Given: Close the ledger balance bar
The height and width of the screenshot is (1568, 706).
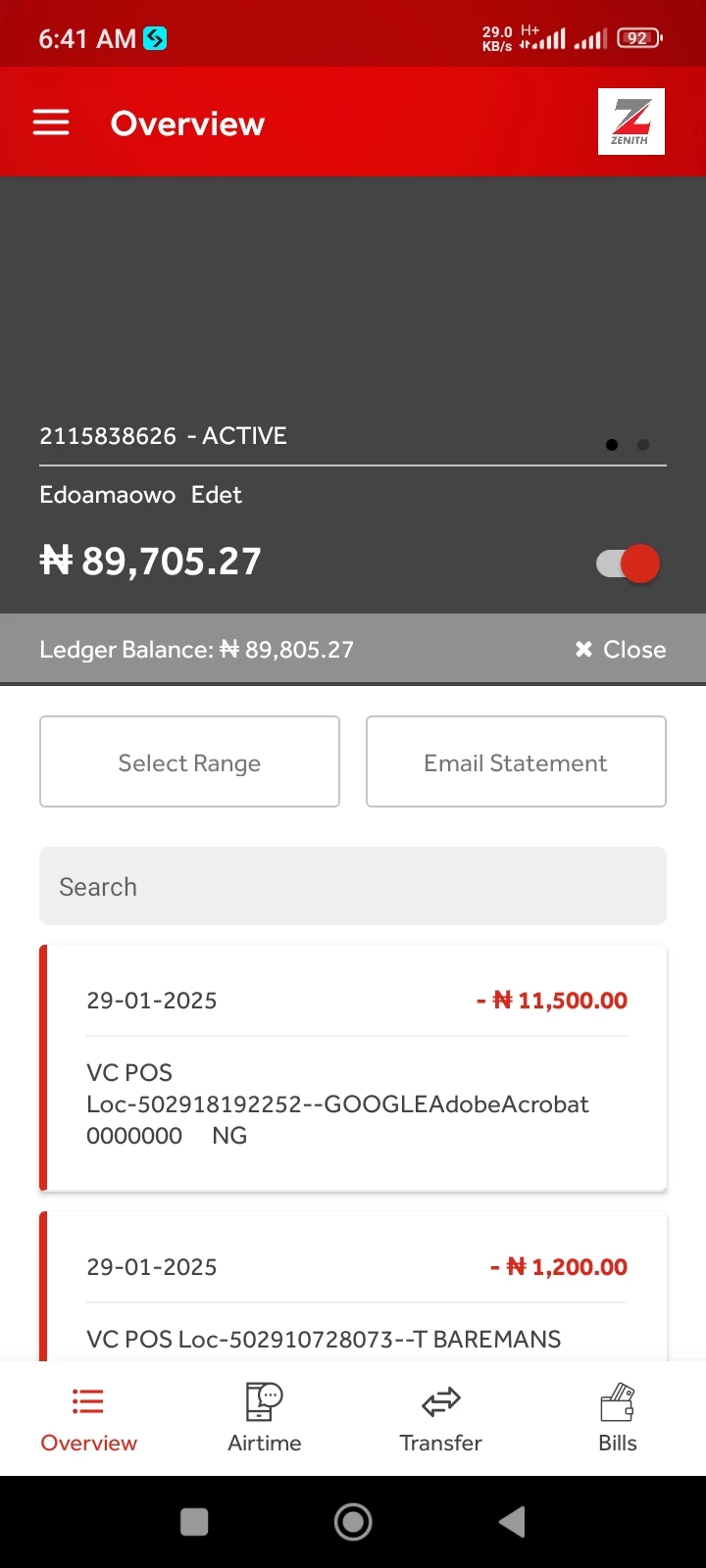Looking at the screenshot, I should (x=621, y=650).
